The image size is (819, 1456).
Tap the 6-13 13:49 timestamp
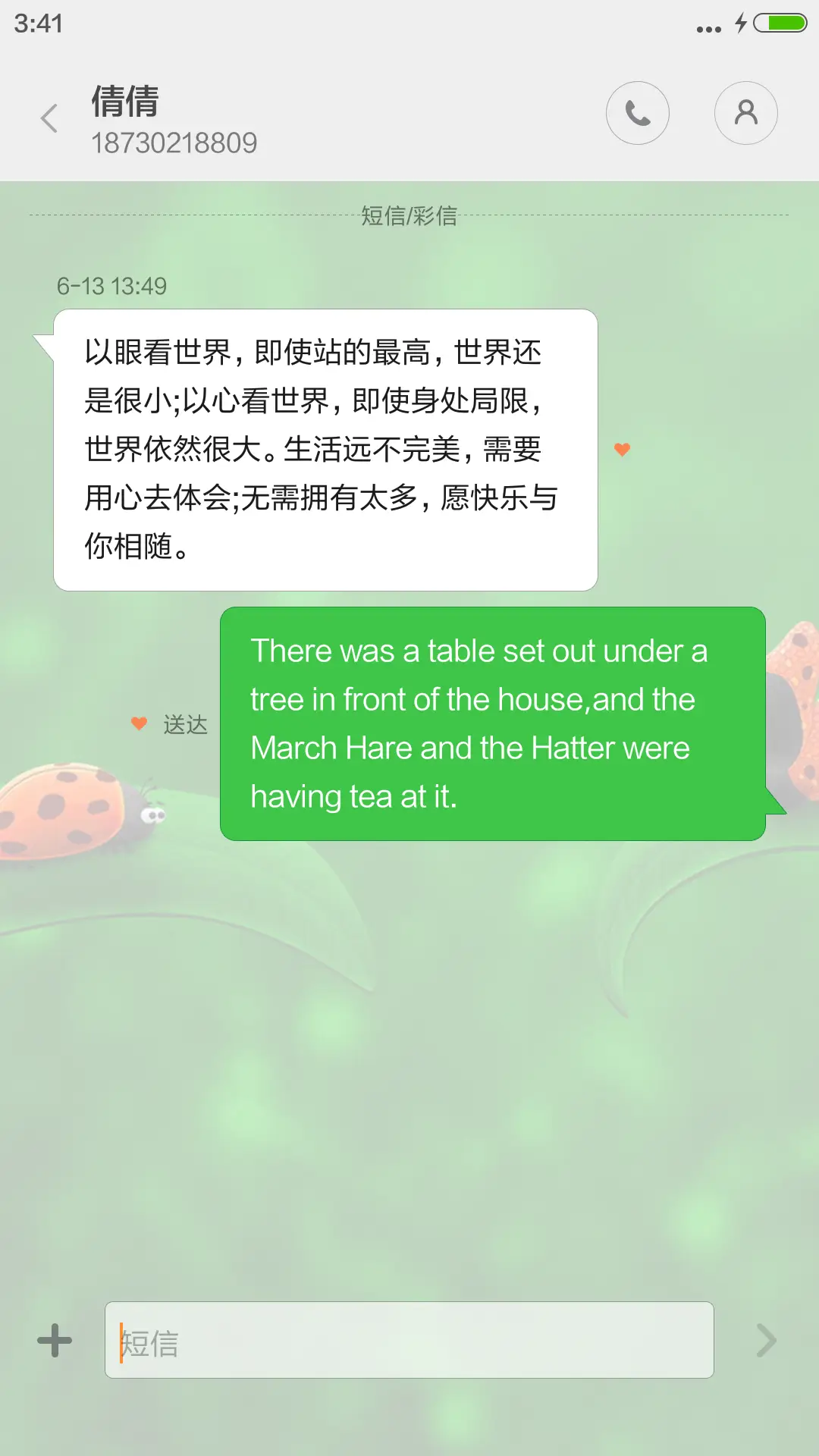(x=111, y=286)
